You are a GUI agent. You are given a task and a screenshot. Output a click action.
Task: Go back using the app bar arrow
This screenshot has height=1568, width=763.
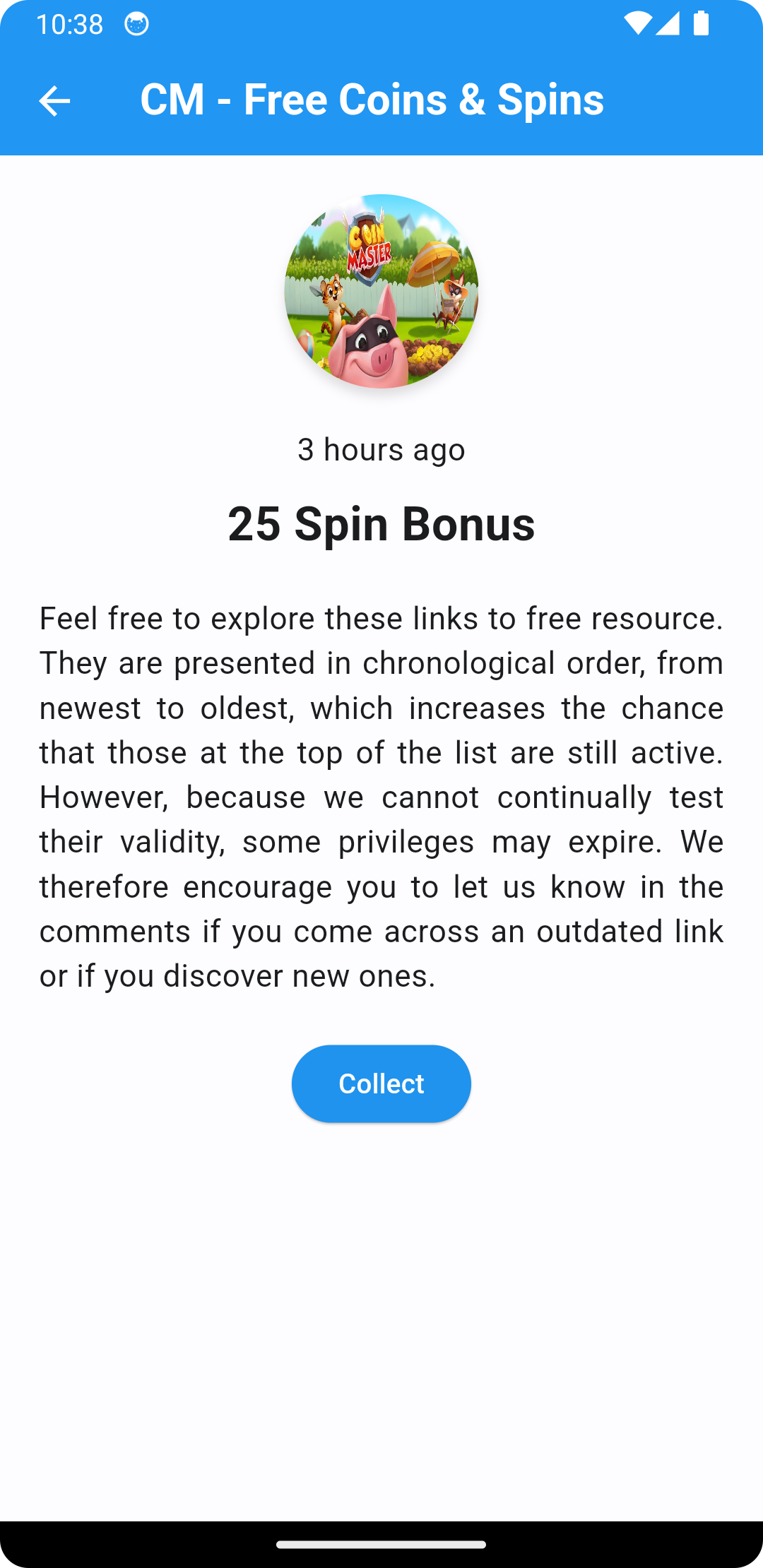click(54, 101)
